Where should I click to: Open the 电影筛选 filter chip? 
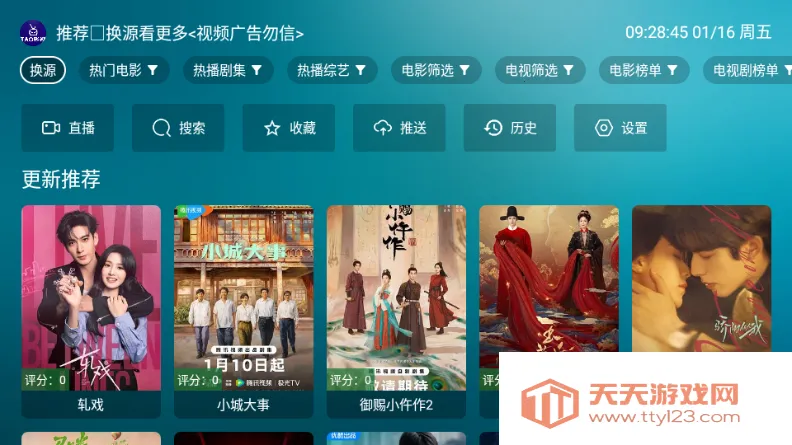point(436,70)
